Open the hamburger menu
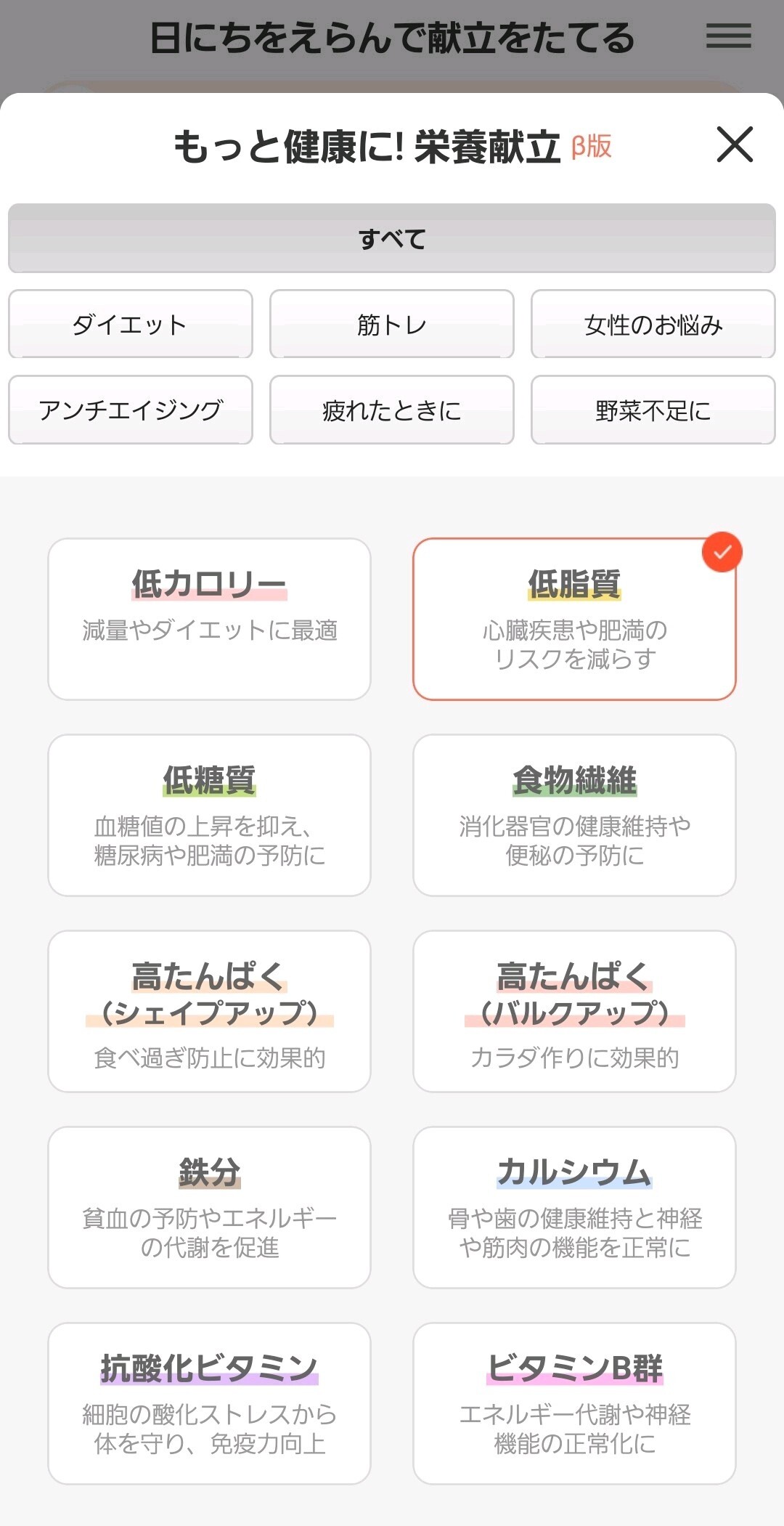The width and height of the screenshot is (784, 1526). coord(728,36)
